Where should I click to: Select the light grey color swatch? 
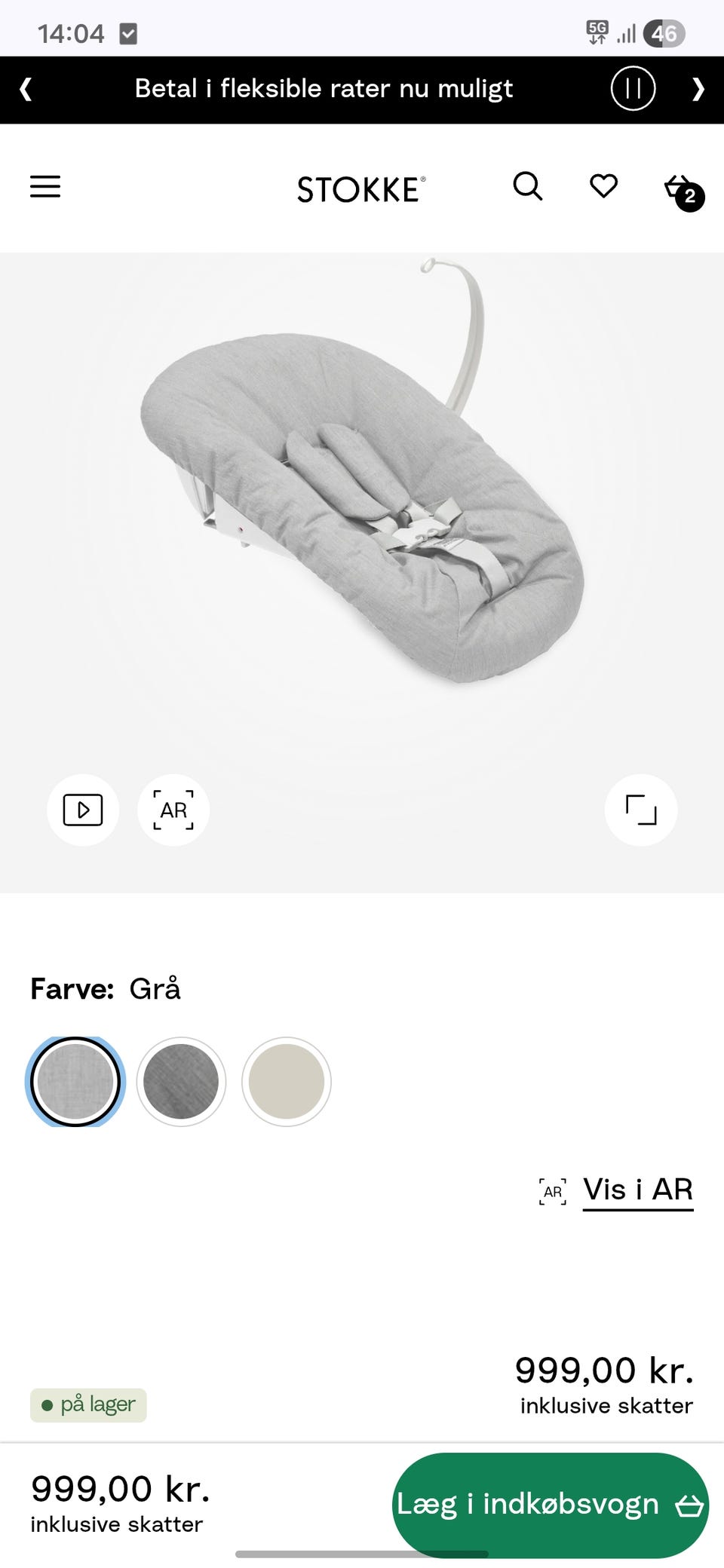click(x=75, y=1082)
